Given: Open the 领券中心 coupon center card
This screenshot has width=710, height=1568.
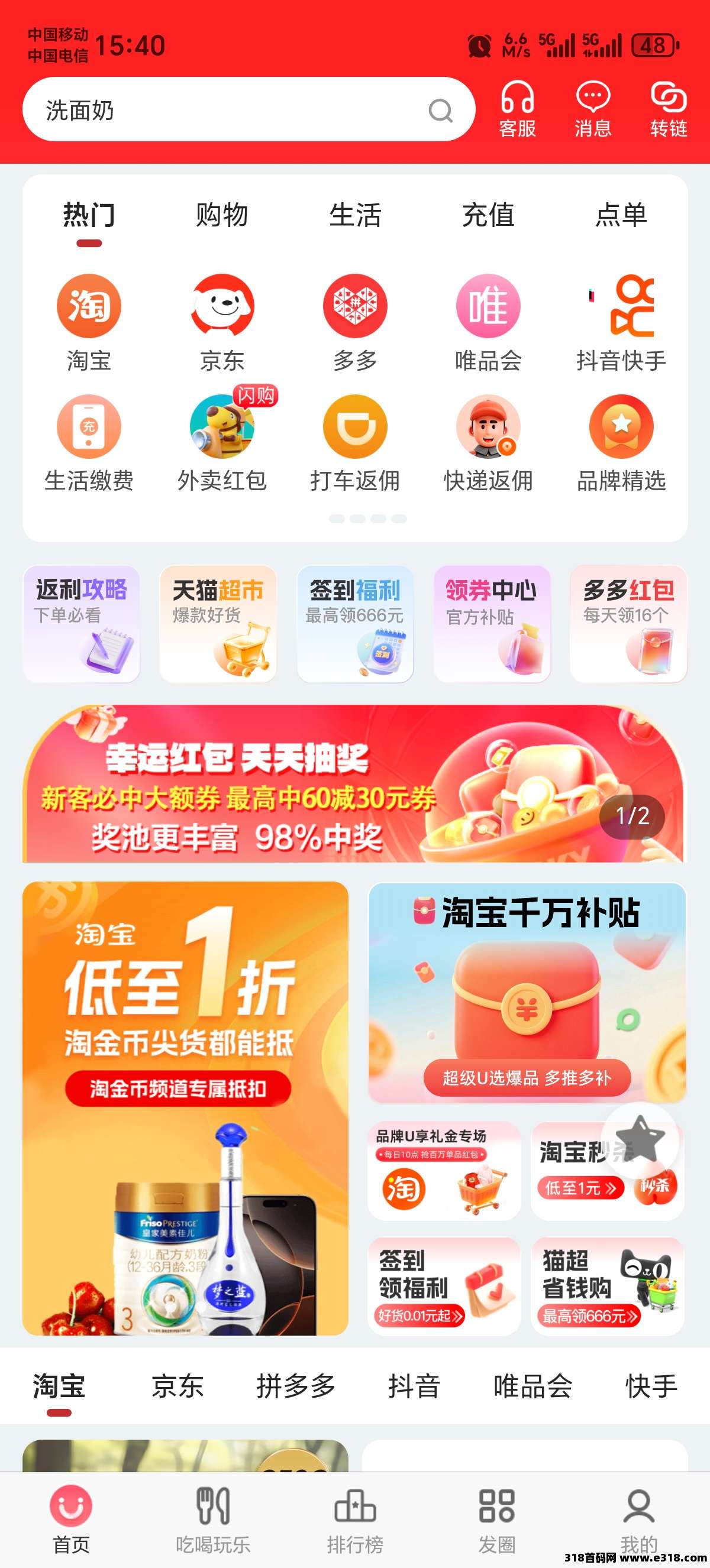Looking at the screenshot, I should 492,624.
